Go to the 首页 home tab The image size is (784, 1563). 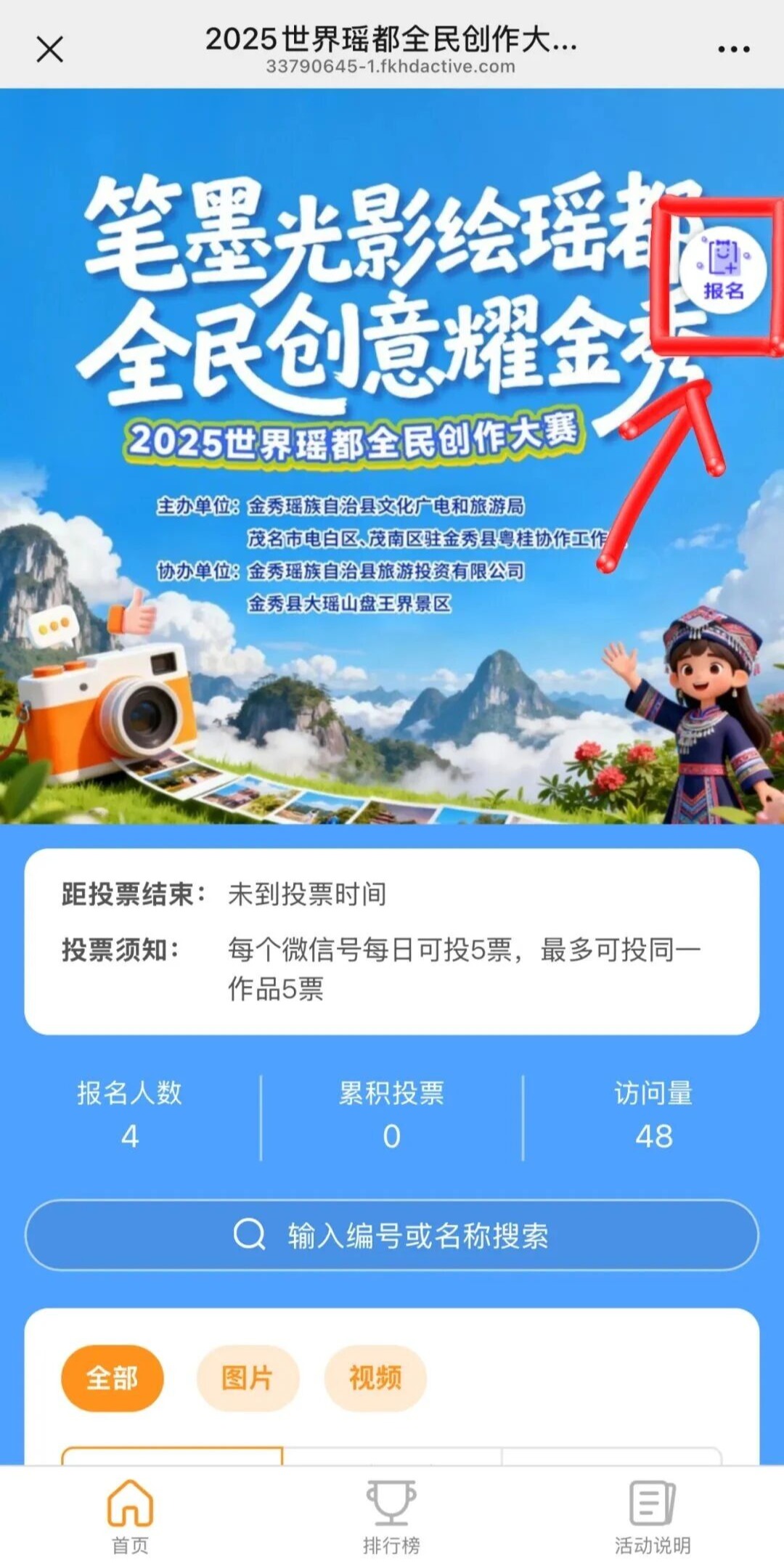(130, 1516)
